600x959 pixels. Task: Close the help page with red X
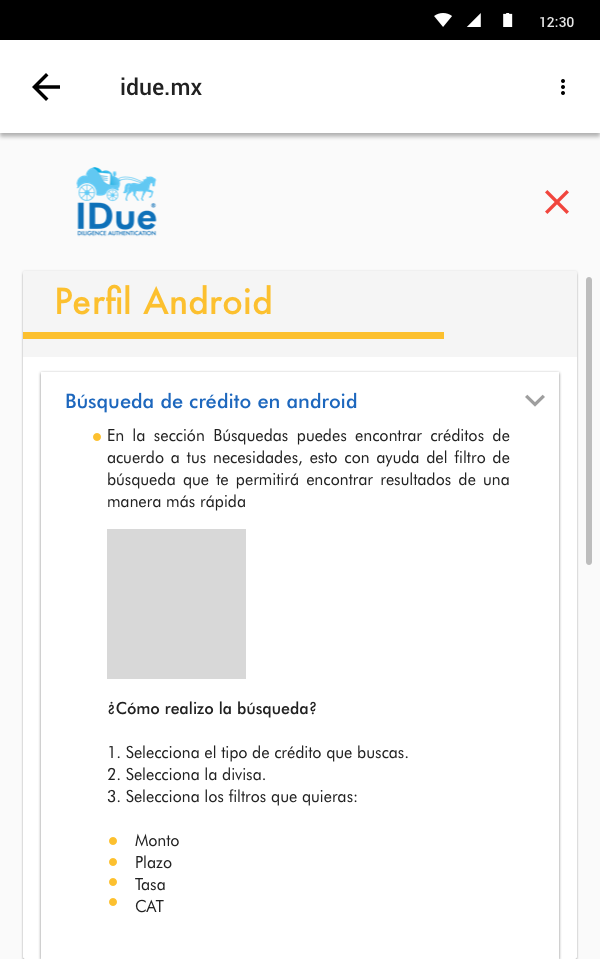click(557, 202)
